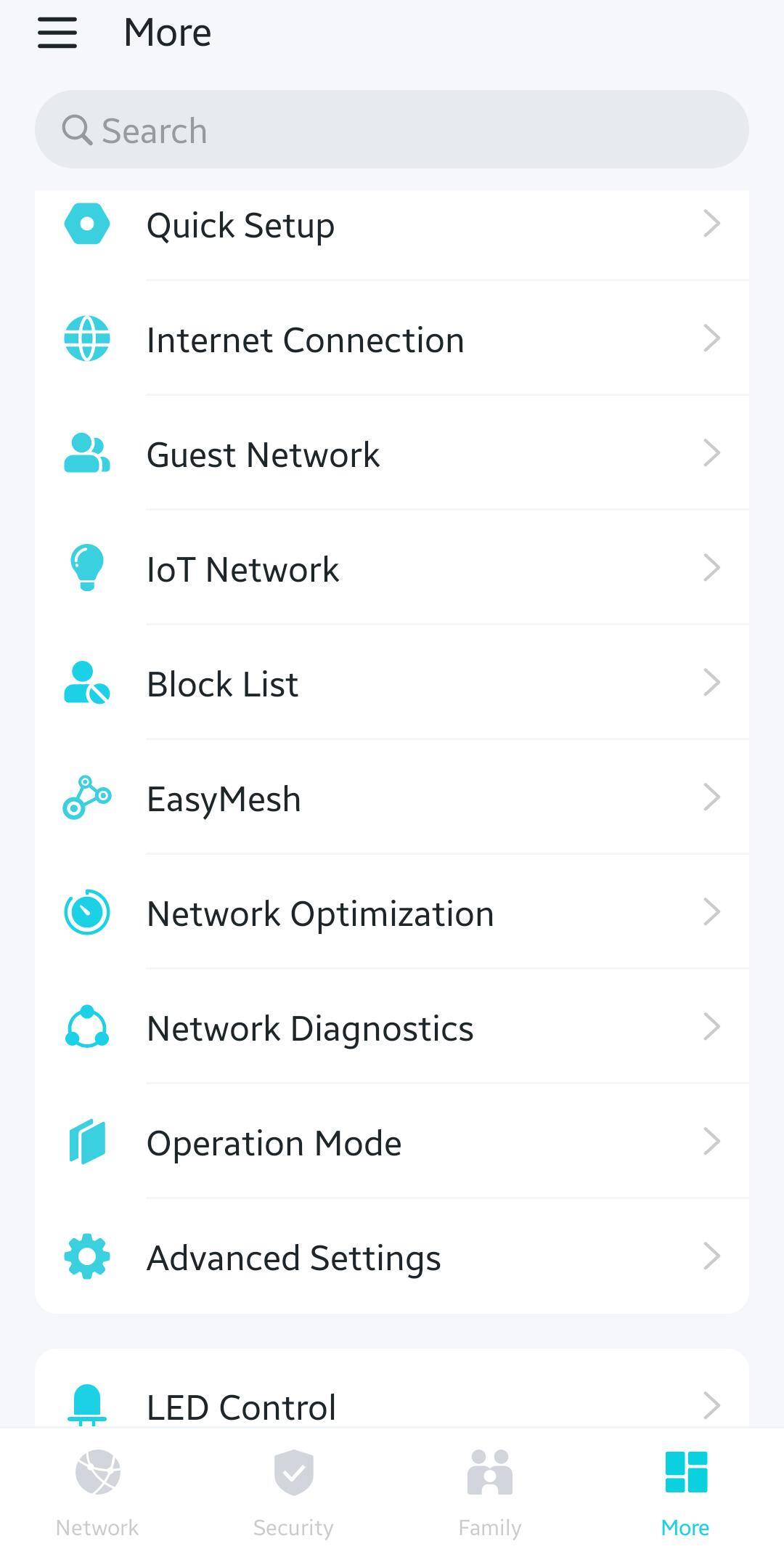The height and width of the screenshot is (1557, 784).
Task: Select IoT Network
Action: (392, 569)
